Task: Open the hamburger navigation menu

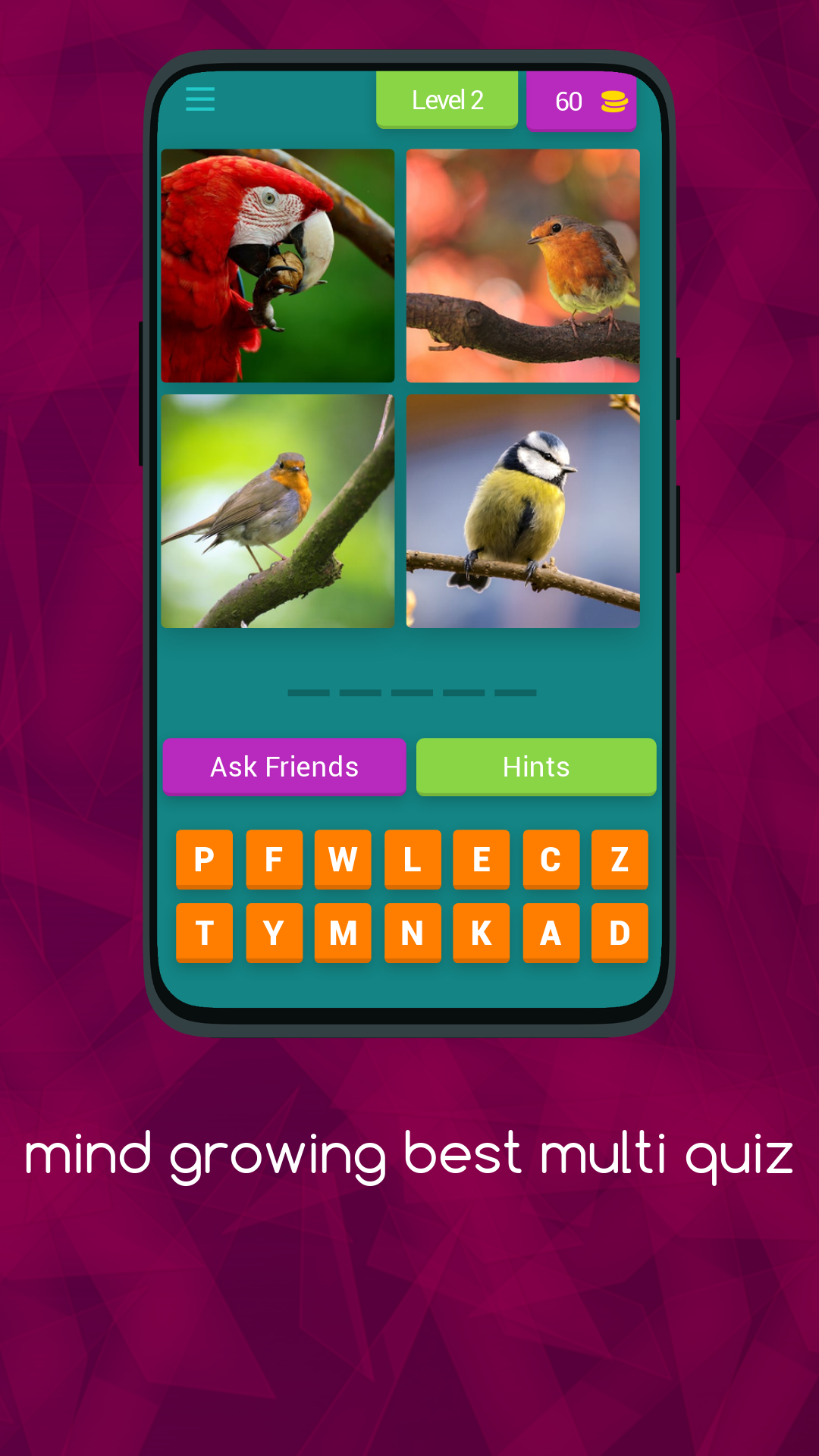Action: [x=199, y=99]
